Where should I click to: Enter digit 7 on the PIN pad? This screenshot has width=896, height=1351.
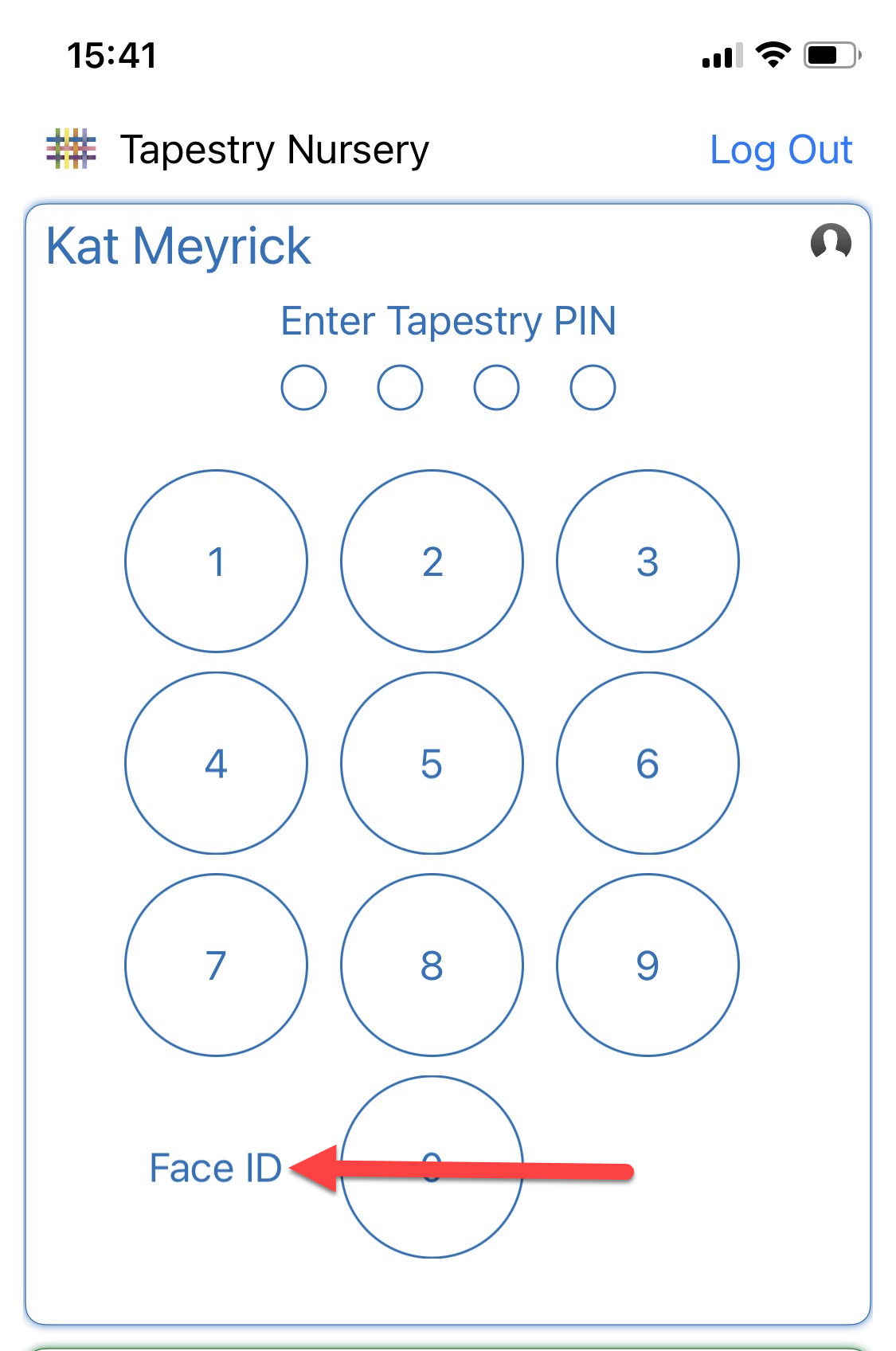click(216, 965)
